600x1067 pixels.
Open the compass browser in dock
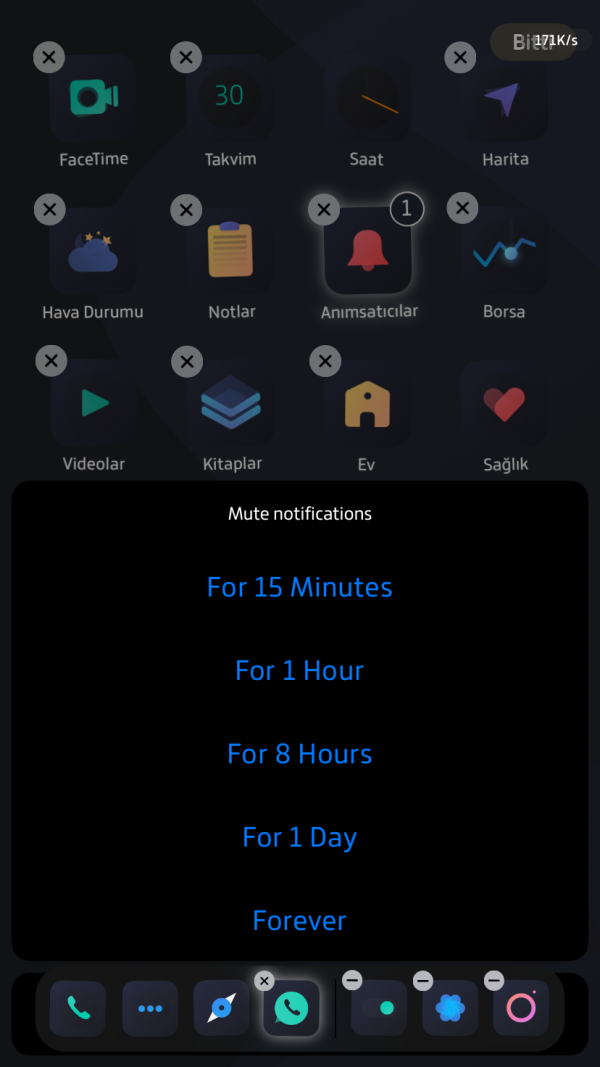tap(221, 1008)
